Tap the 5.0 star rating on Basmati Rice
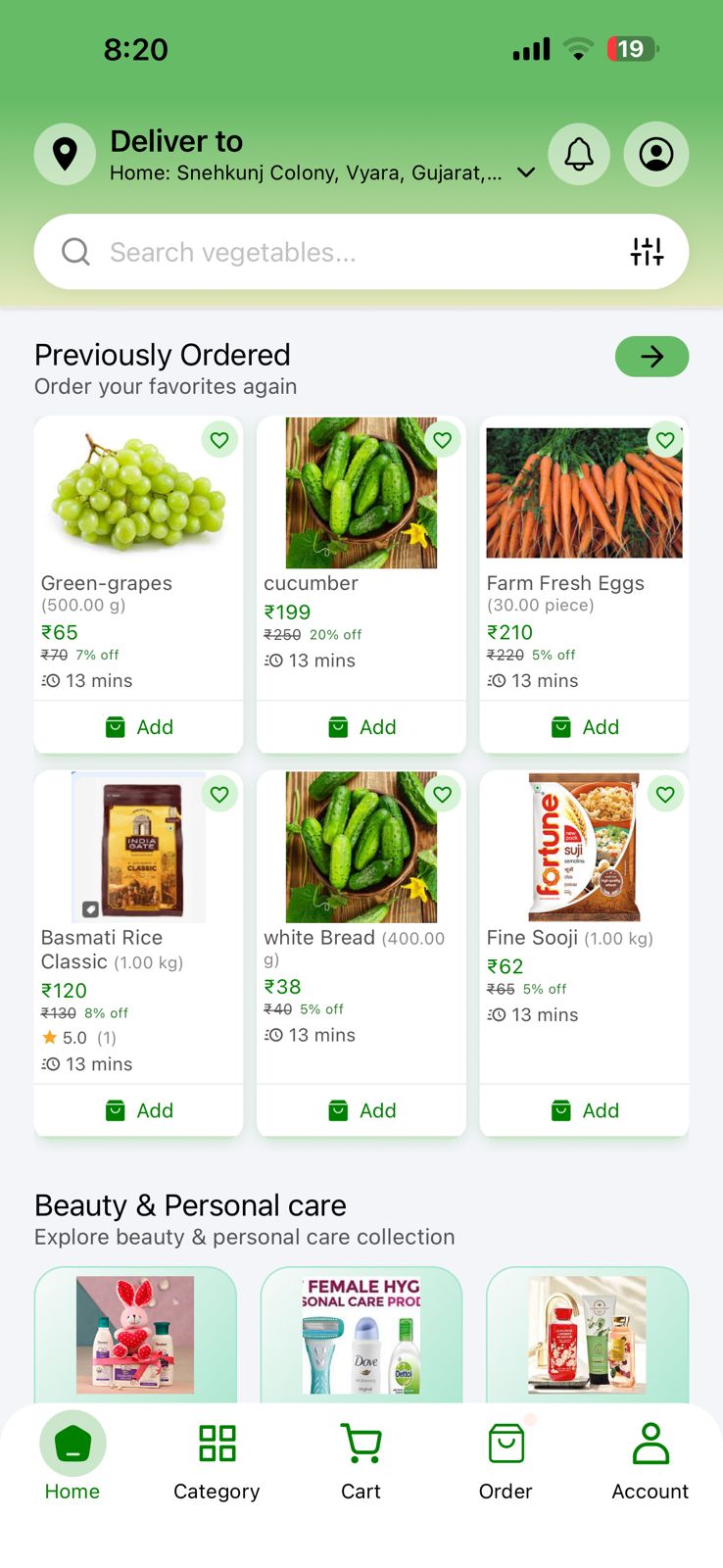Viewport: 723px width, 1568px height. point(75,1037)
